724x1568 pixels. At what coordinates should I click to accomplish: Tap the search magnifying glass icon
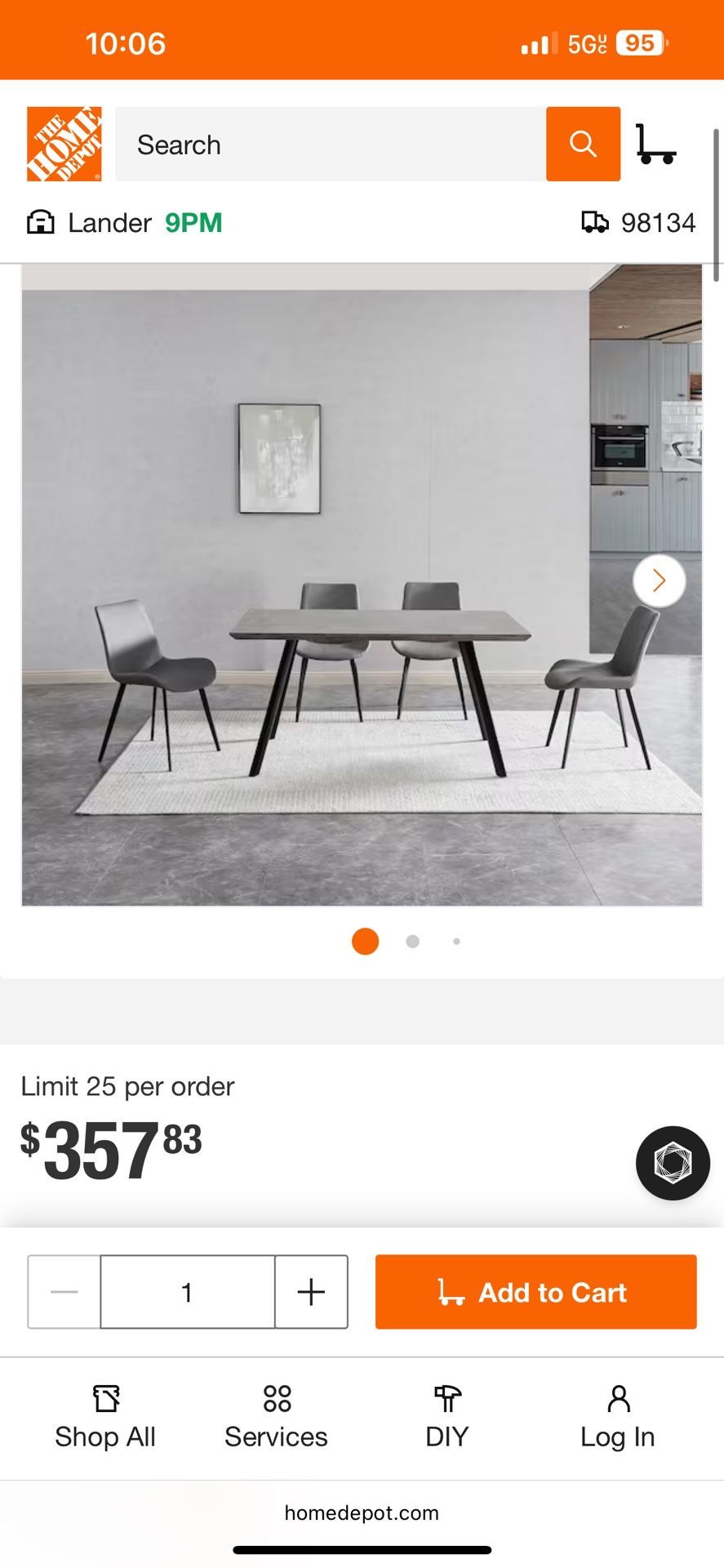pyautogui.click(x=582, y=144)
